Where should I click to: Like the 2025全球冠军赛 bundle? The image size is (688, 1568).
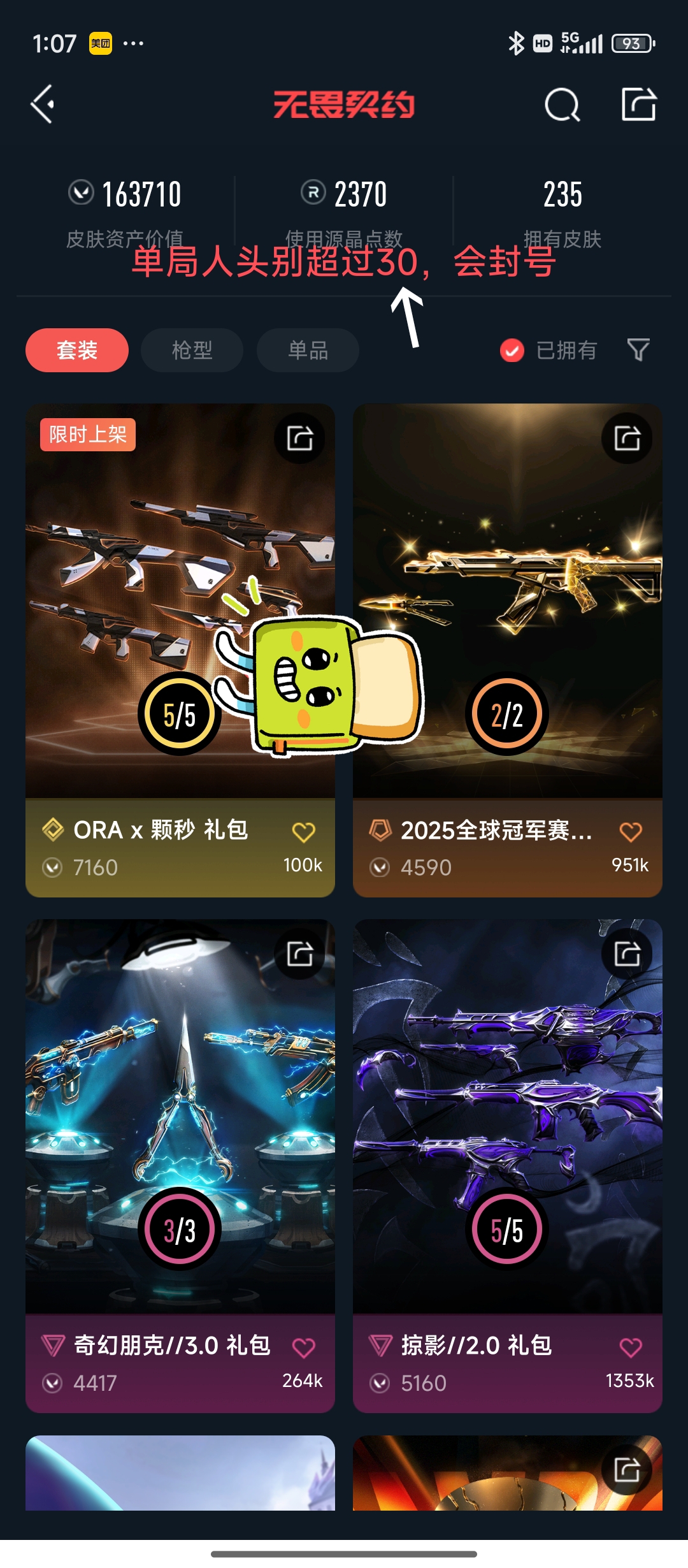(631, 832)
